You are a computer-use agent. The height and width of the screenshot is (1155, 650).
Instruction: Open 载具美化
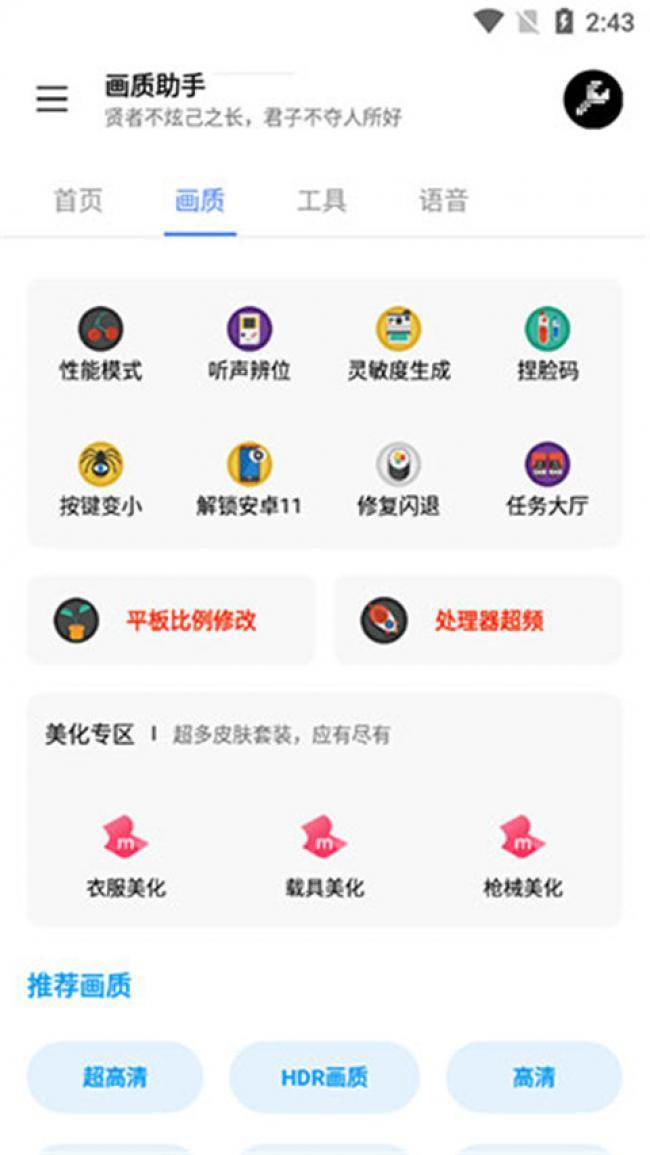tap(324, 856)
